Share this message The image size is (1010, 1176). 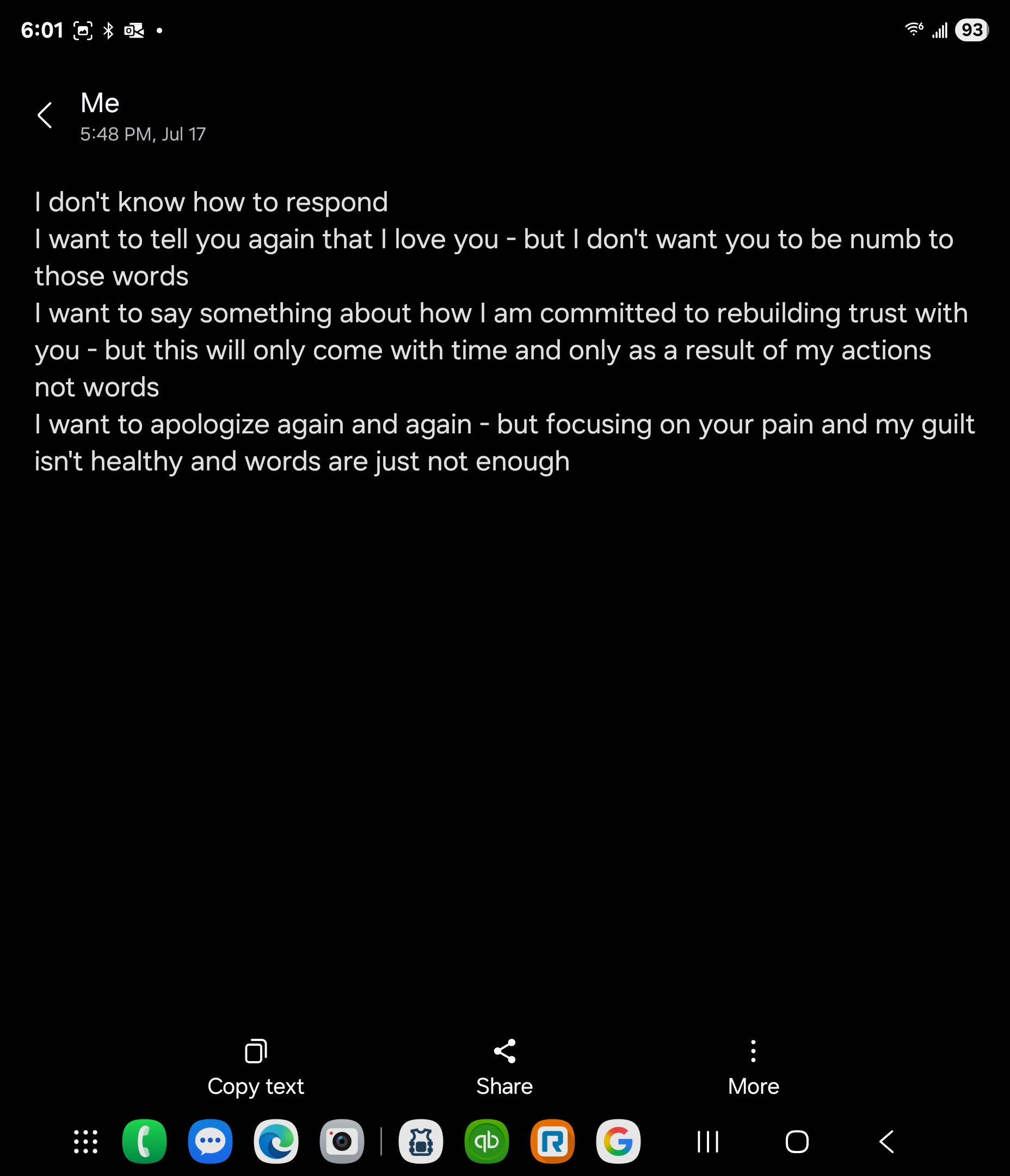click(504, 1067)
